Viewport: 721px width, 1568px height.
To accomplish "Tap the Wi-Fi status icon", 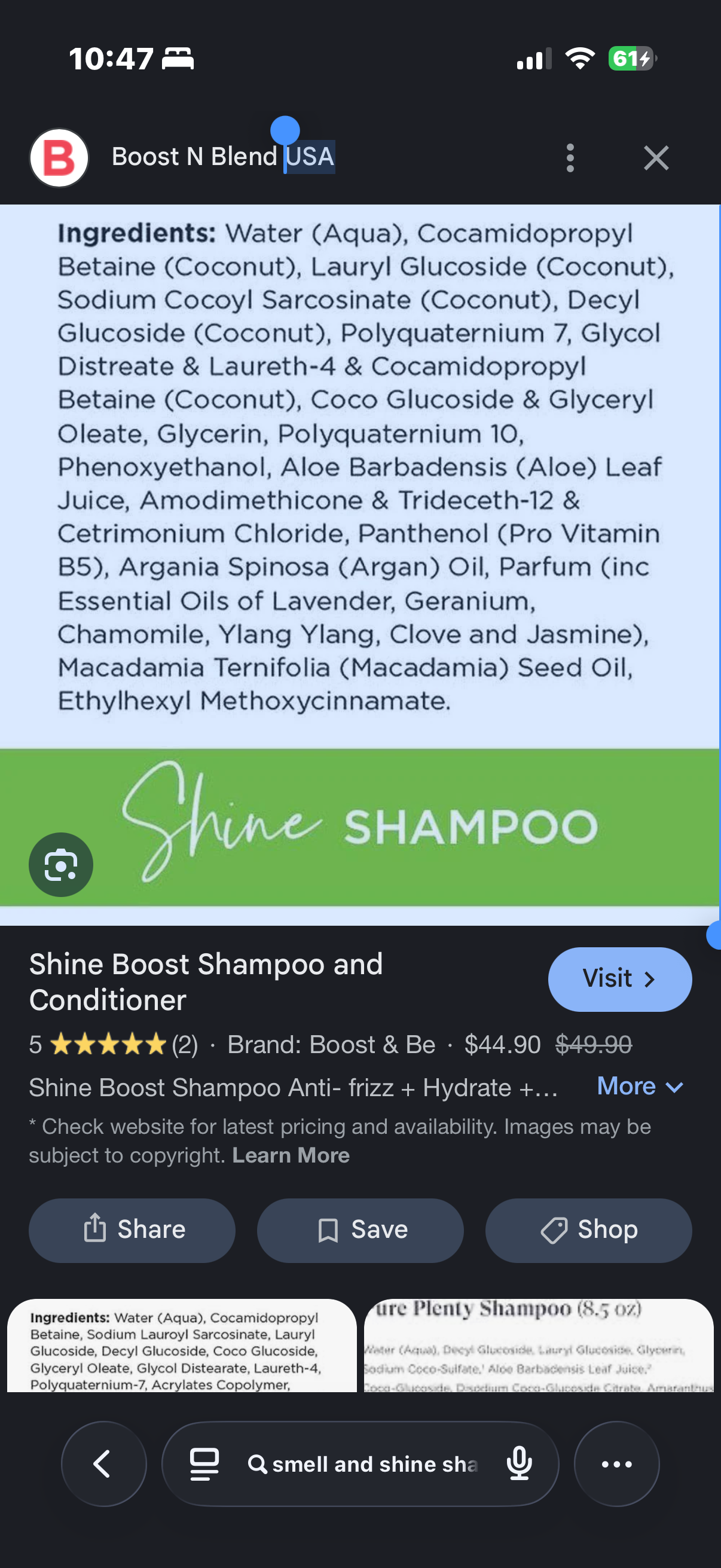I will click(579, 58).
